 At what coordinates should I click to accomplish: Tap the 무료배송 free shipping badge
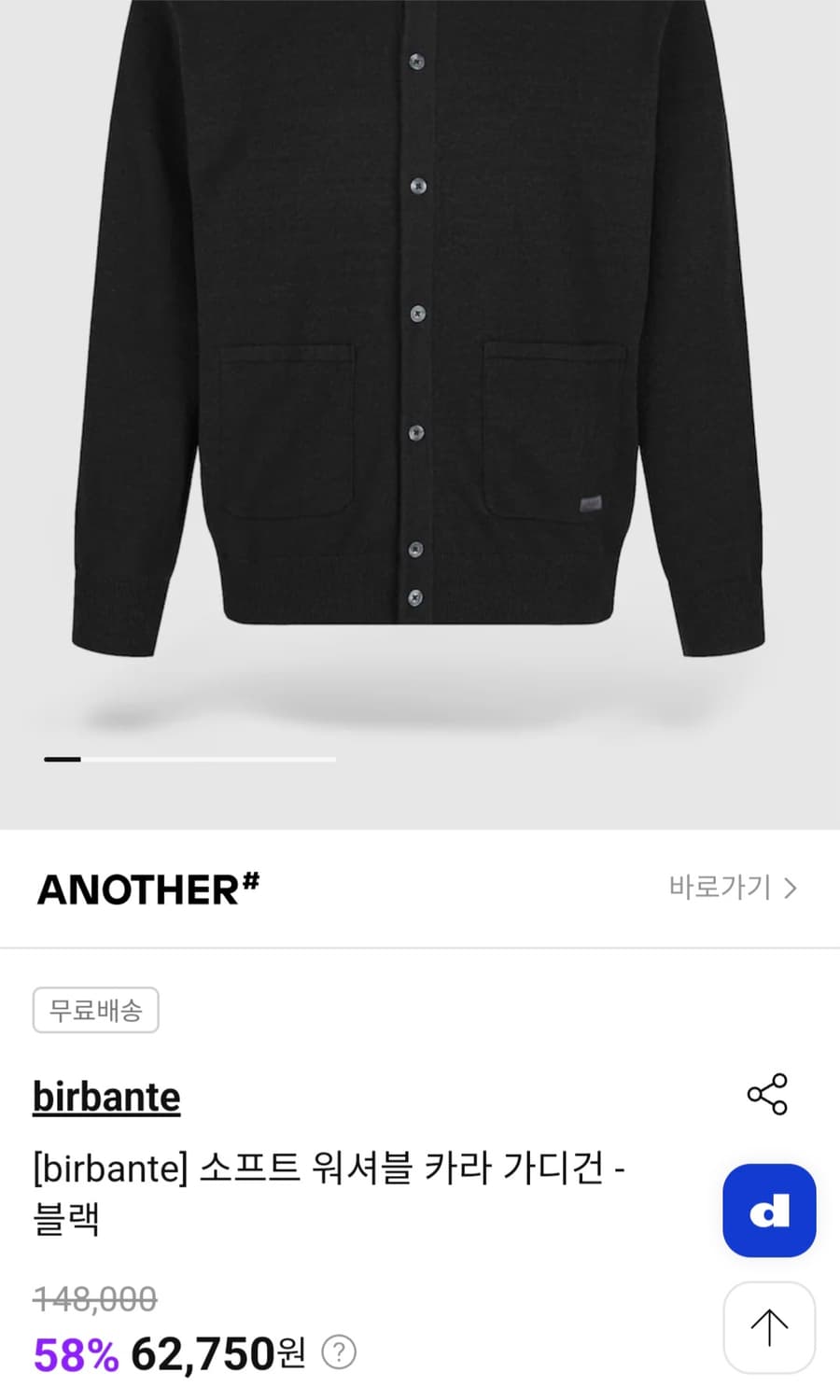pos(95,1010)
